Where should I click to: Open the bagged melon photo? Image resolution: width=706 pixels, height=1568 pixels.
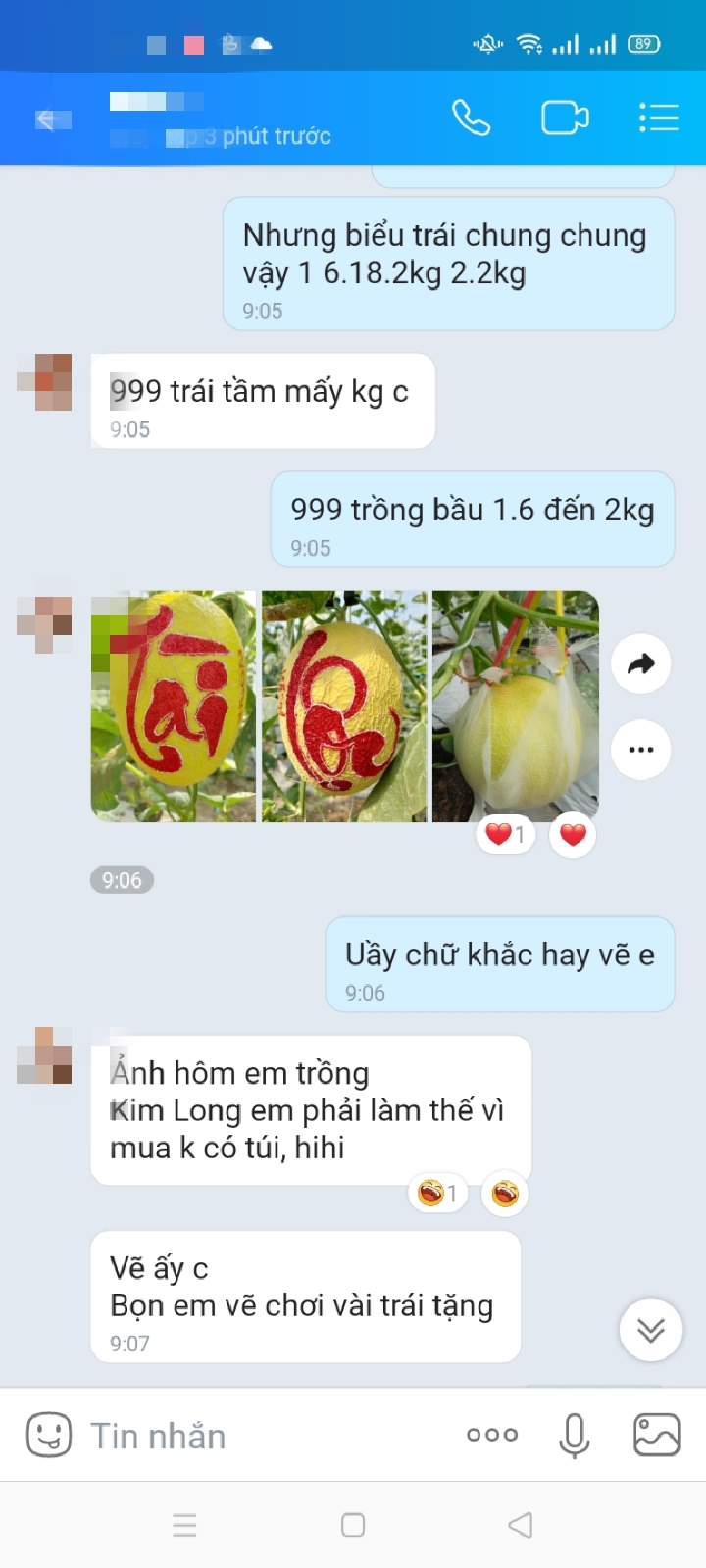click(x=515, y=706)
